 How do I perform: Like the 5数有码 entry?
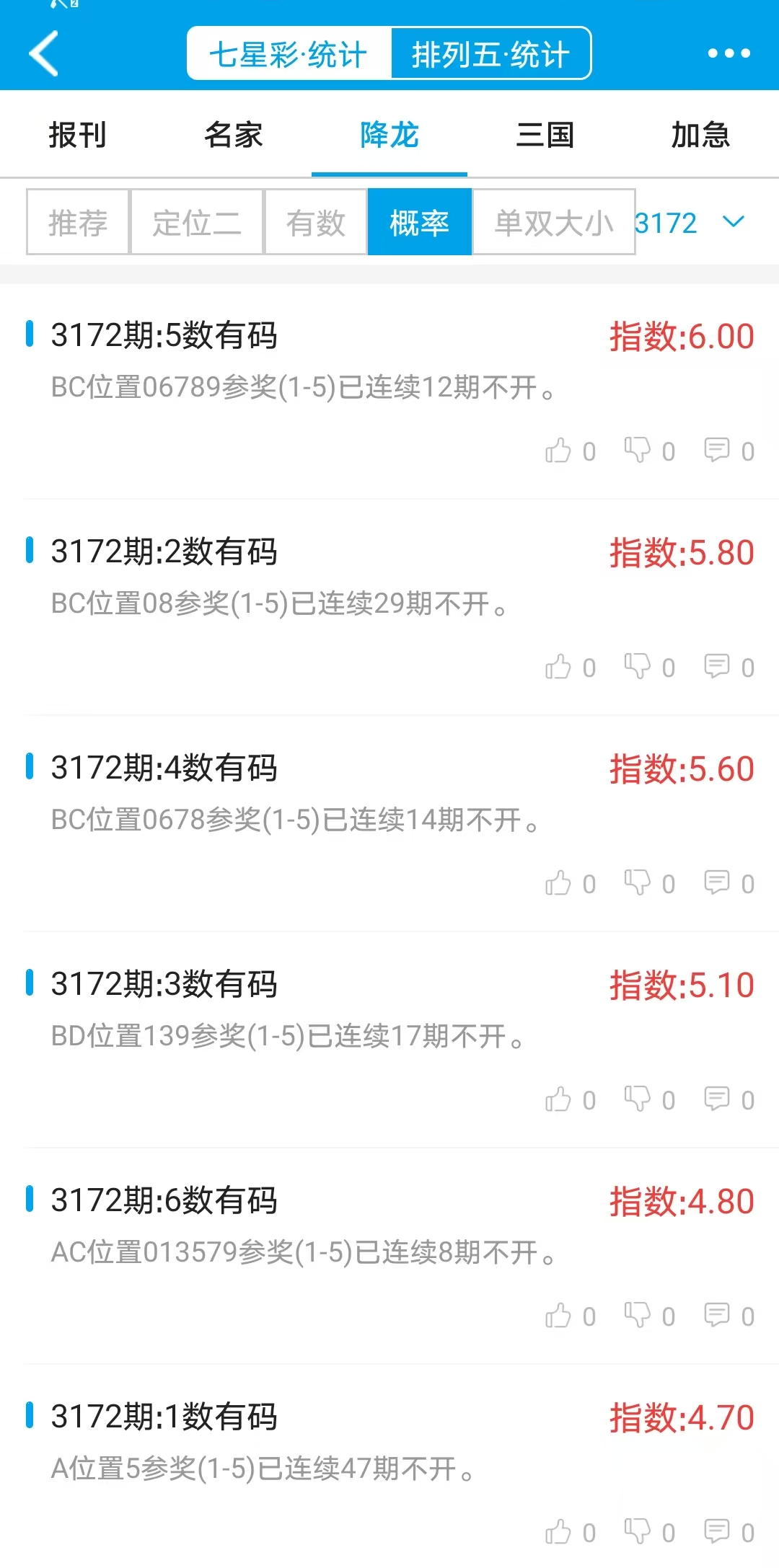[559, 451]
